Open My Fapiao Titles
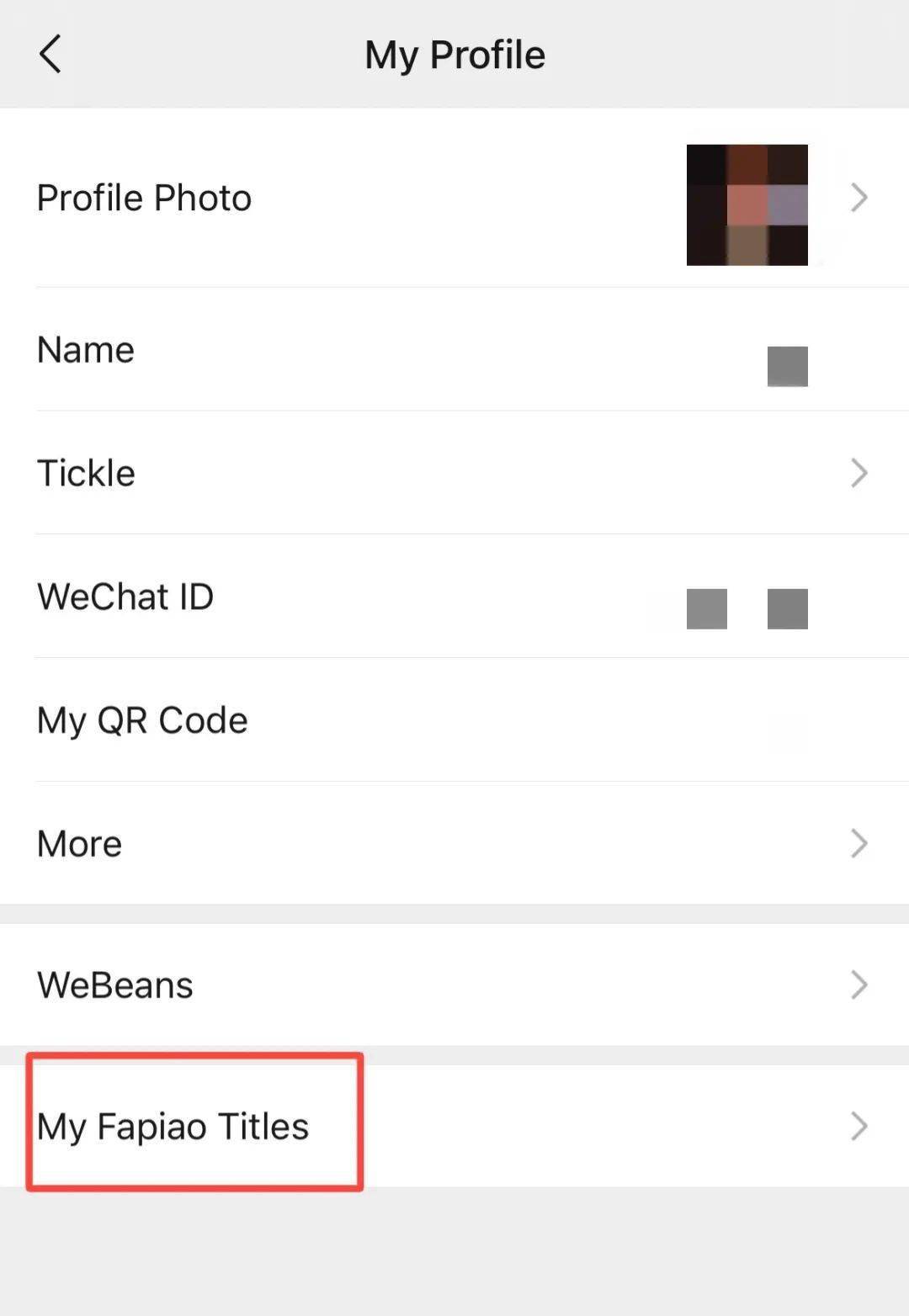Screen dimensions: 909x1316 tap(454, 1126)
